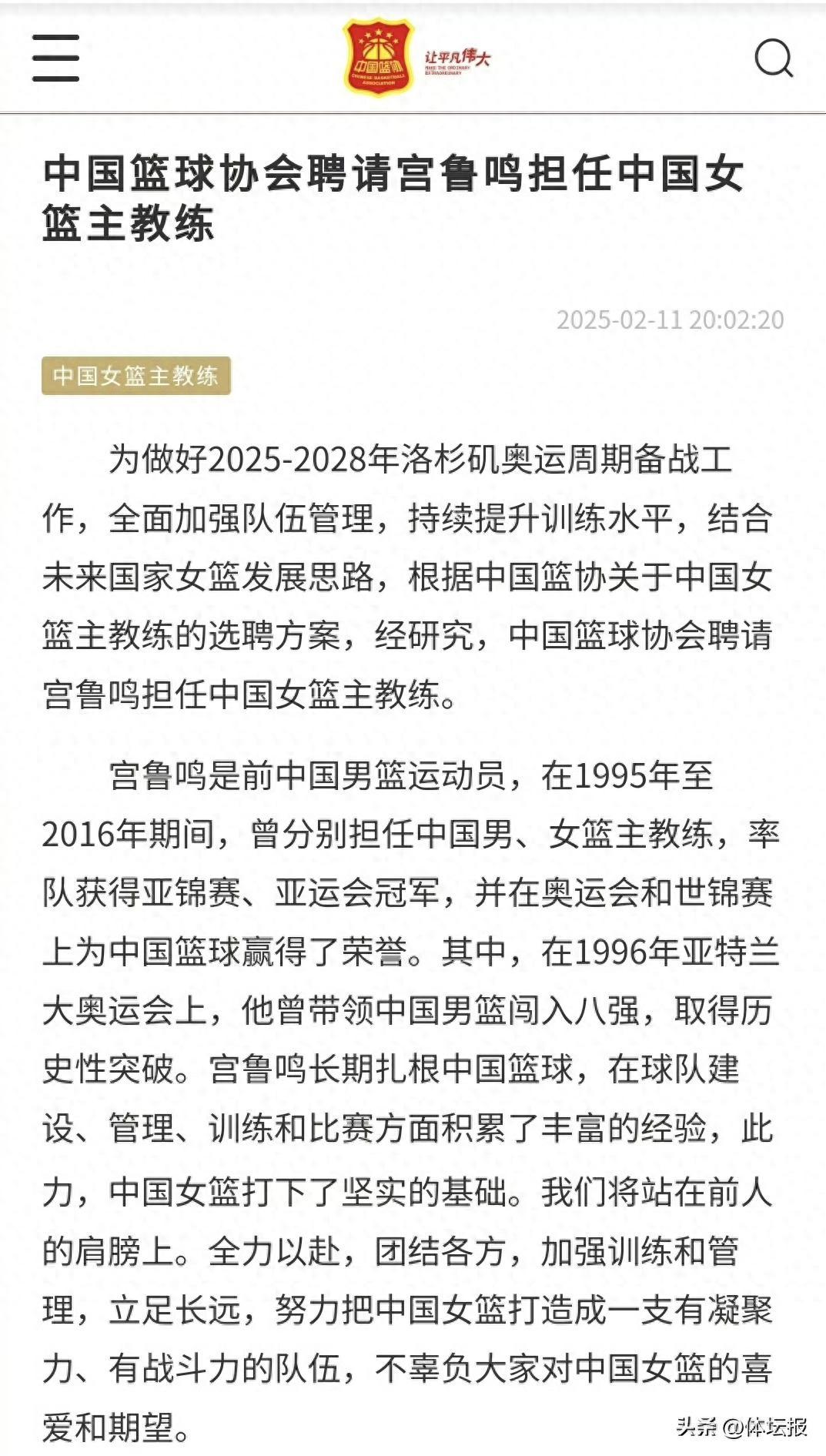Image resolution: width=826 pixels, height=1456 pixels.
Task: Open the hamburger menu
Action: click(55, 58)
